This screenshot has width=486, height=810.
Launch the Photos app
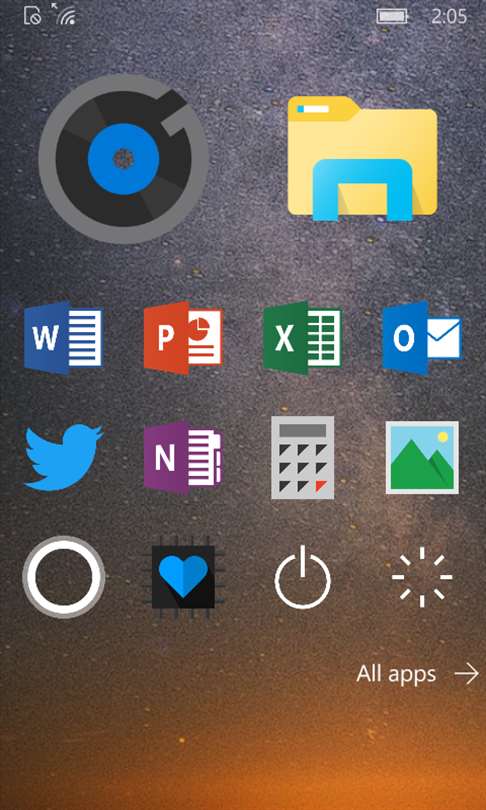pyautogui.click(x=422, y=458)
